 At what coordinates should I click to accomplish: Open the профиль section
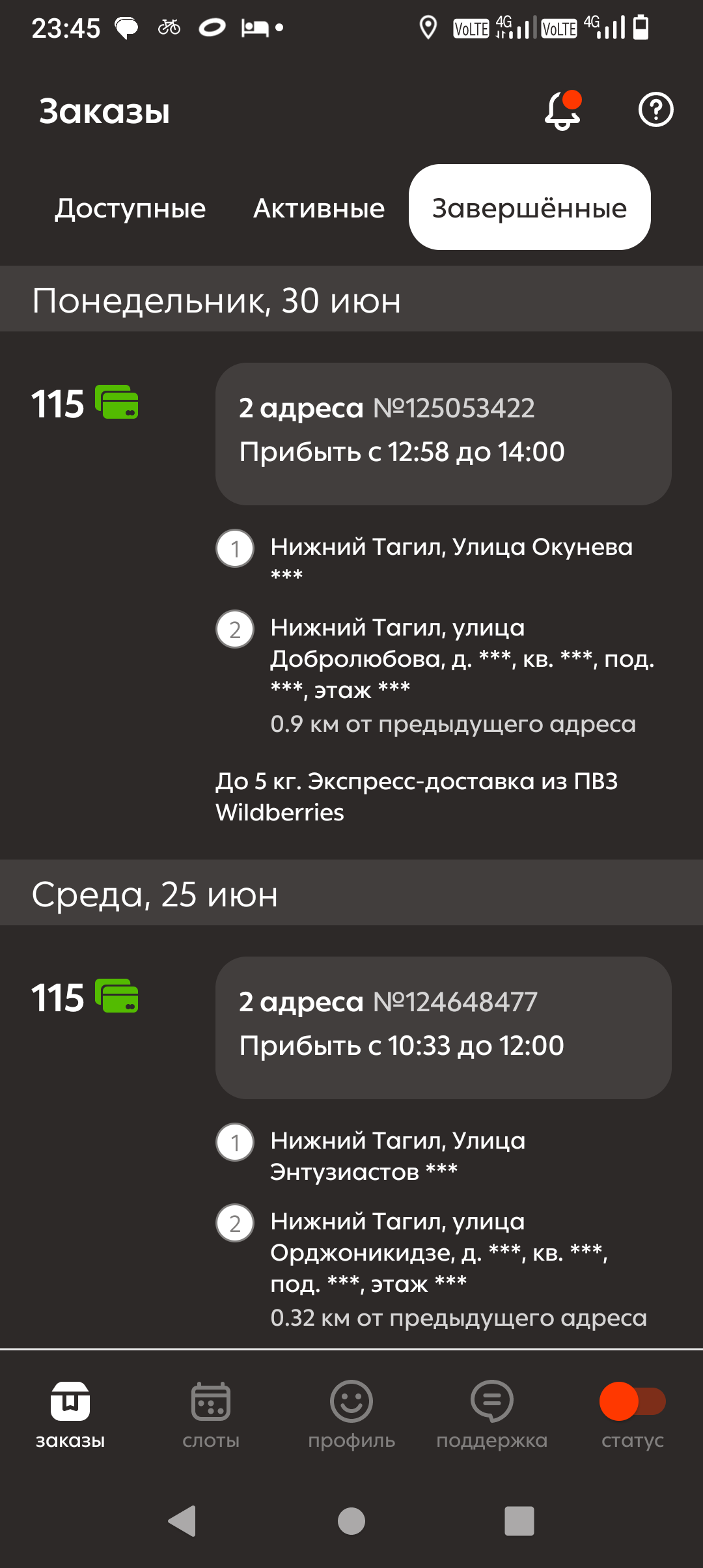[x=351, y=1414]
